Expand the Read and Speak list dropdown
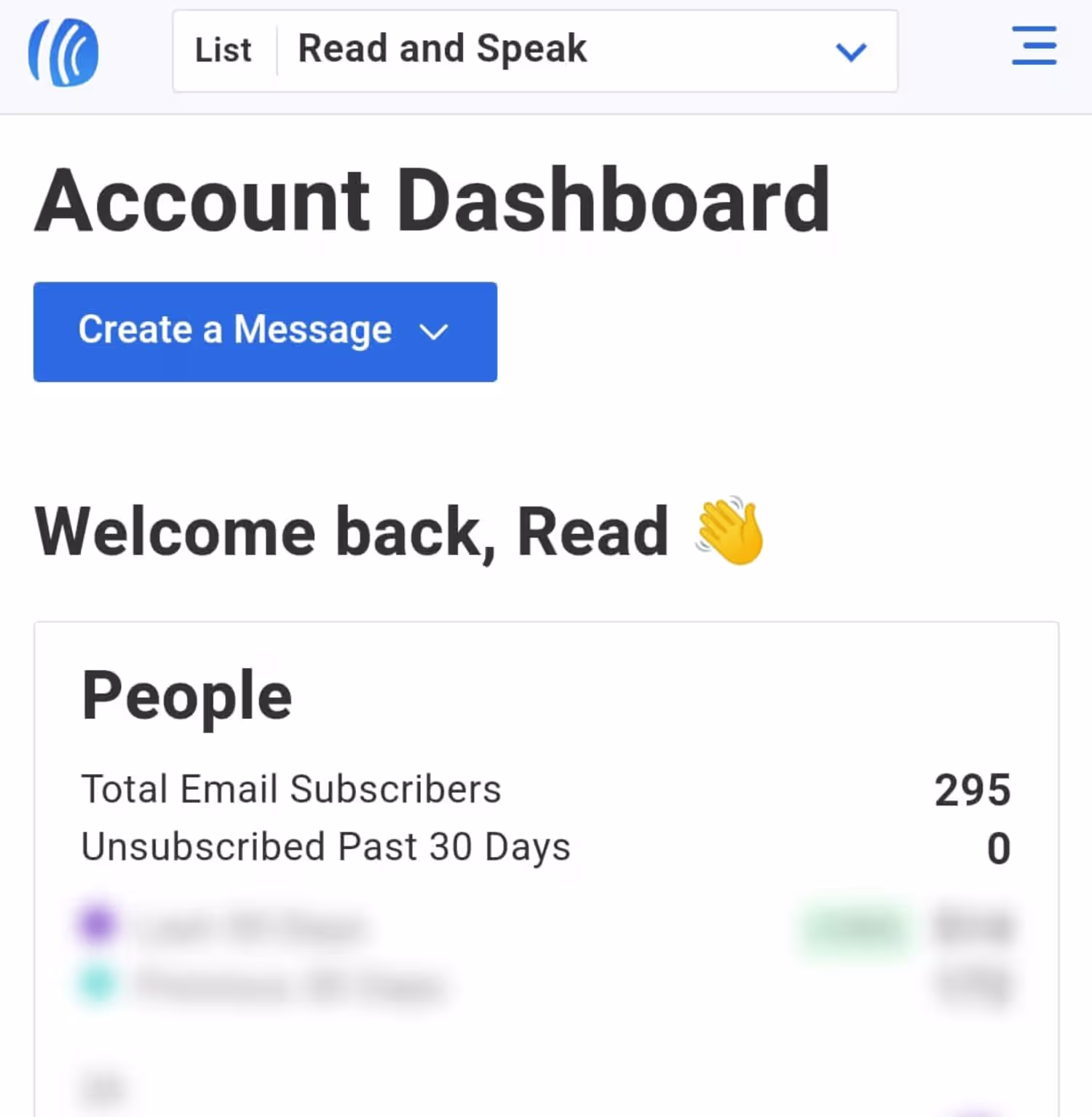Image resolution: width=1092 pixels, height=1117 pixels. pos(535,51)
